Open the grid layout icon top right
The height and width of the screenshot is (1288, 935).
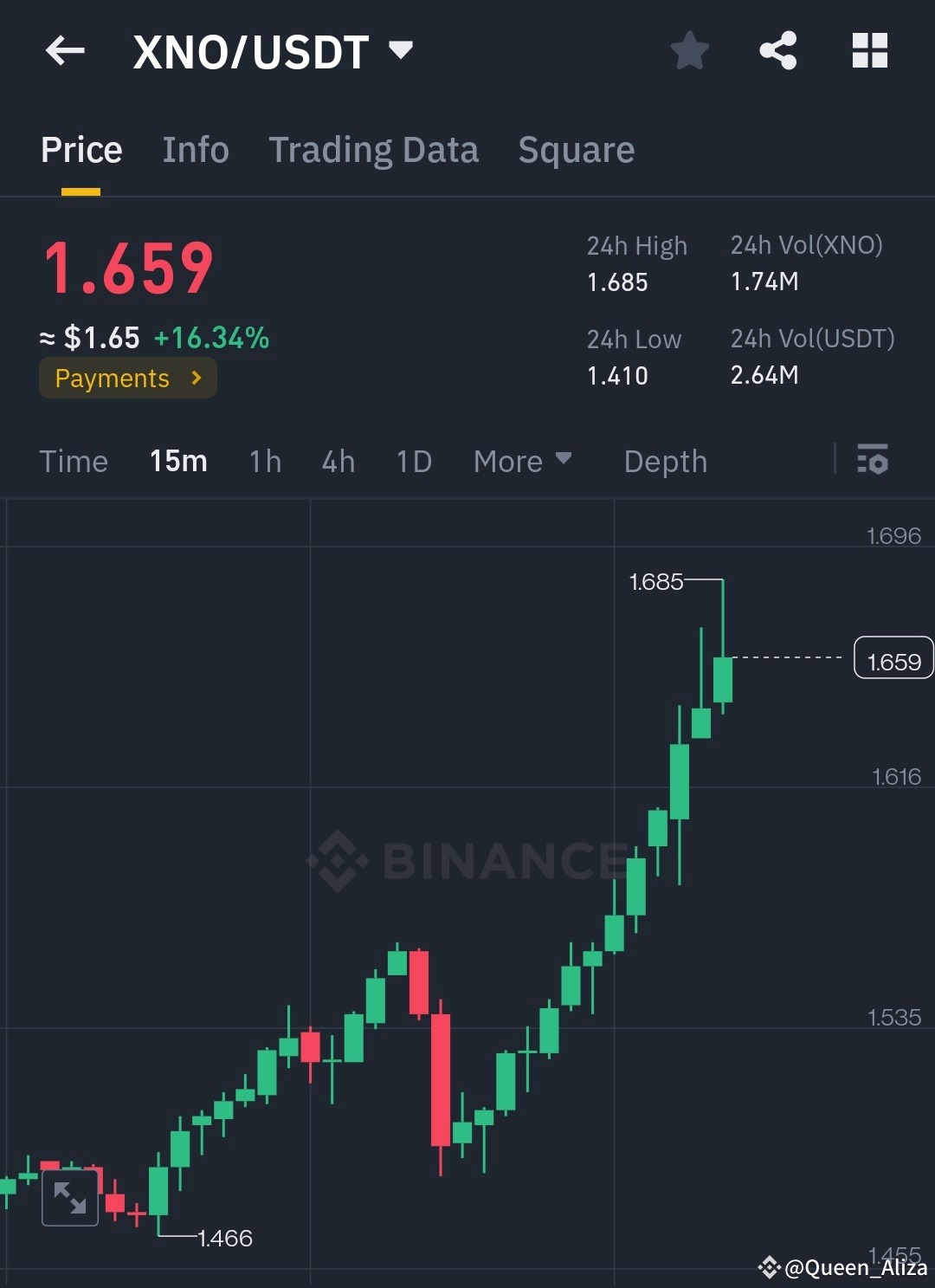[869, 50]
